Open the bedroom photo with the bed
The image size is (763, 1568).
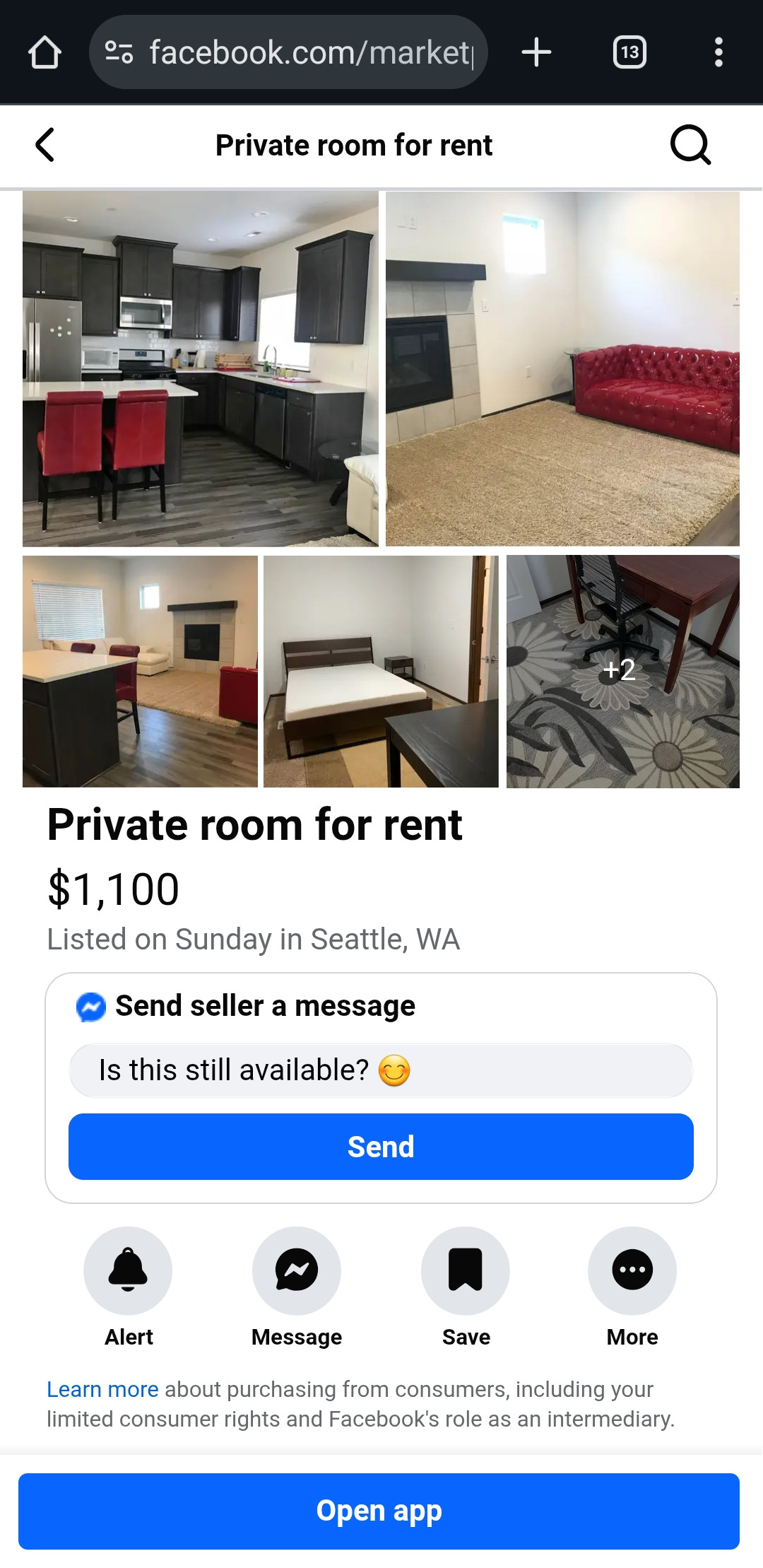(381, 671)
